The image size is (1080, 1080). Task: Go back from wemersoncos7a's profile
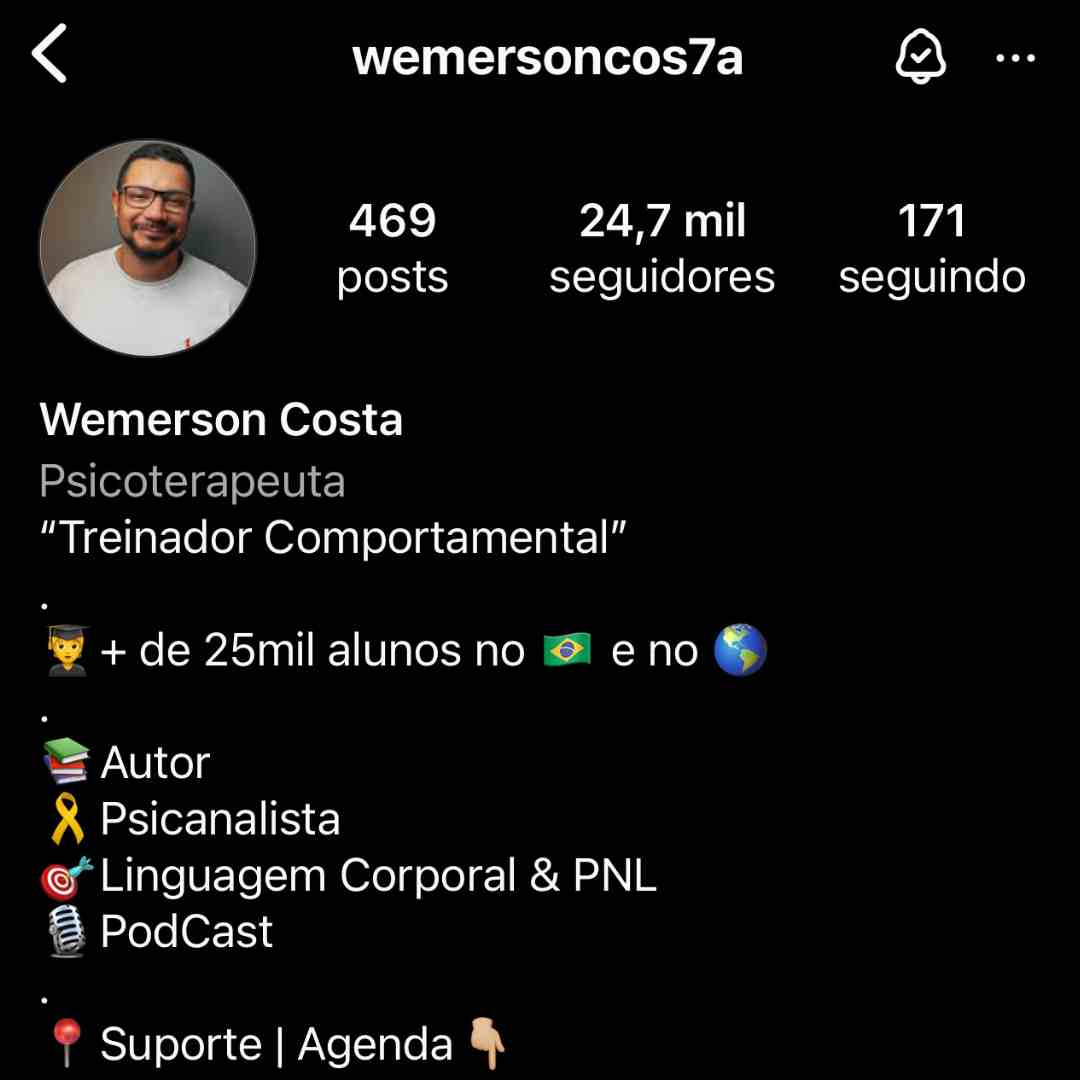[49, 56]
